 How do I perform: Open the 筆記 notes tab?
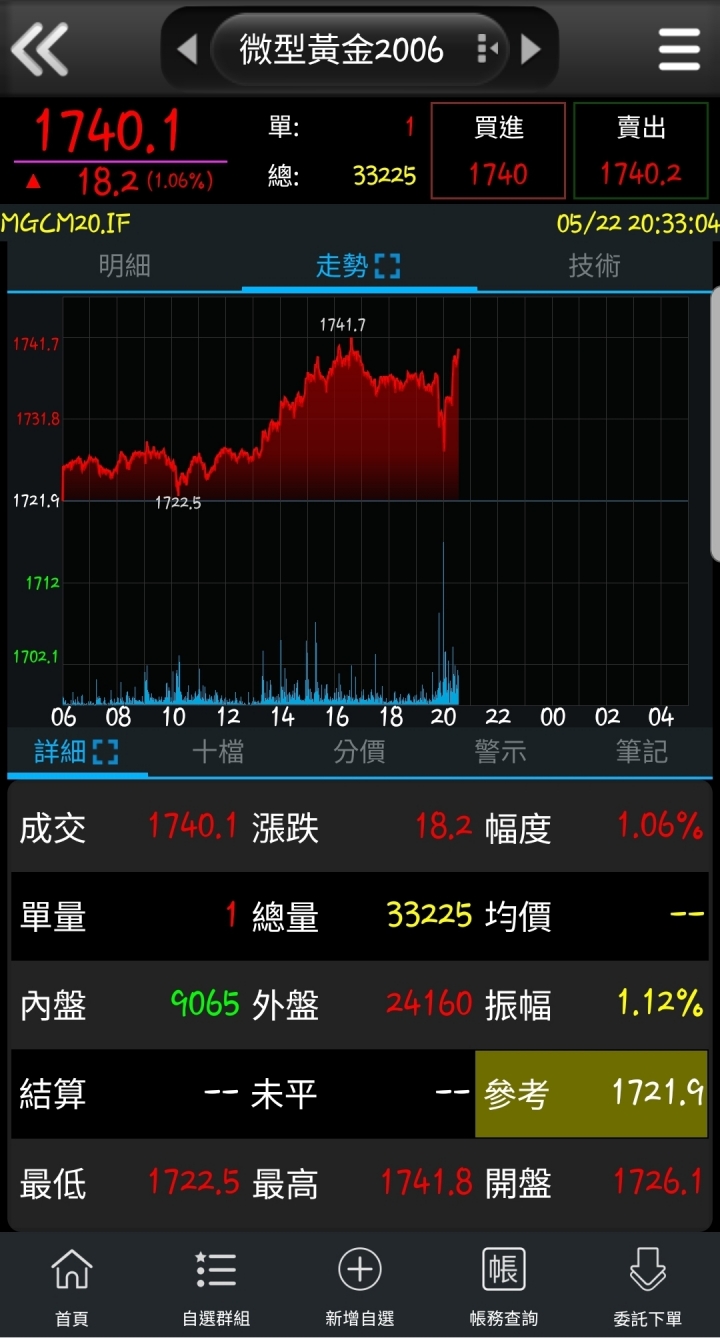click(641, 752)
